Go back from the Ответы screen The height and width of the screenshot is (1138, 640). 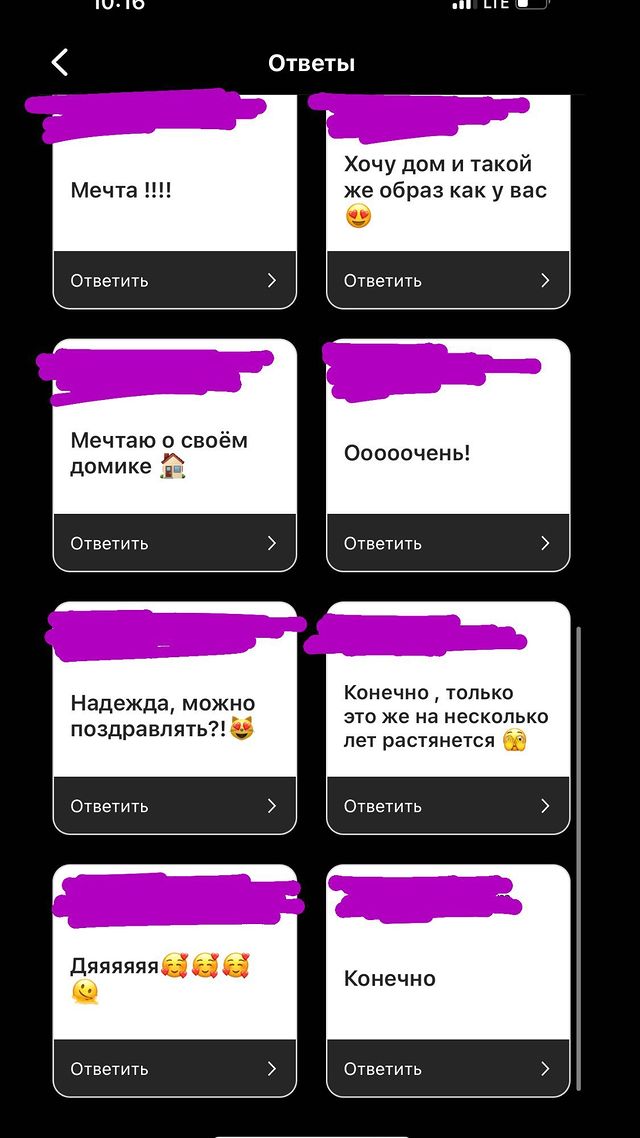[x=60, y=62]
